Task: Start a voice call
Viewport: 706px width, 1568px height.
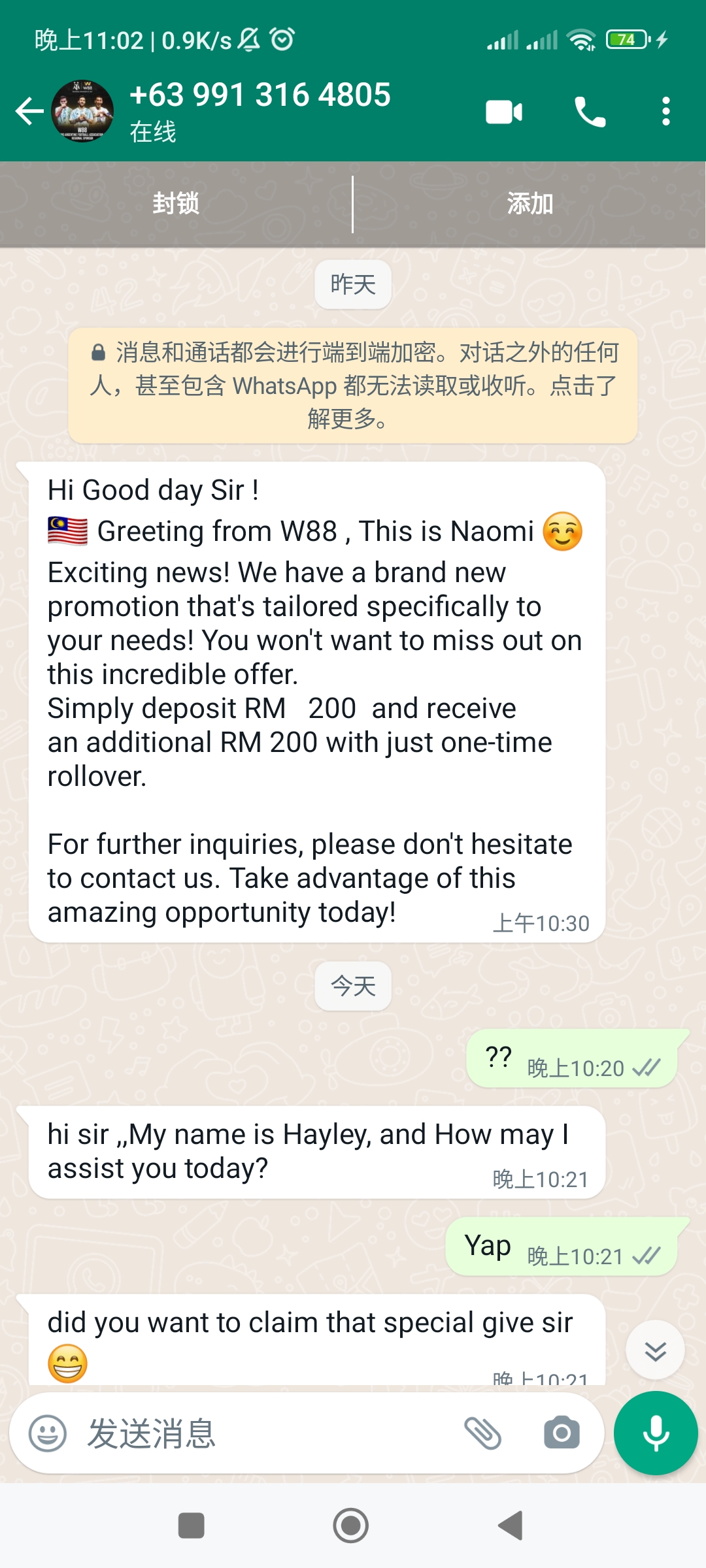Action: pos(590,112)
